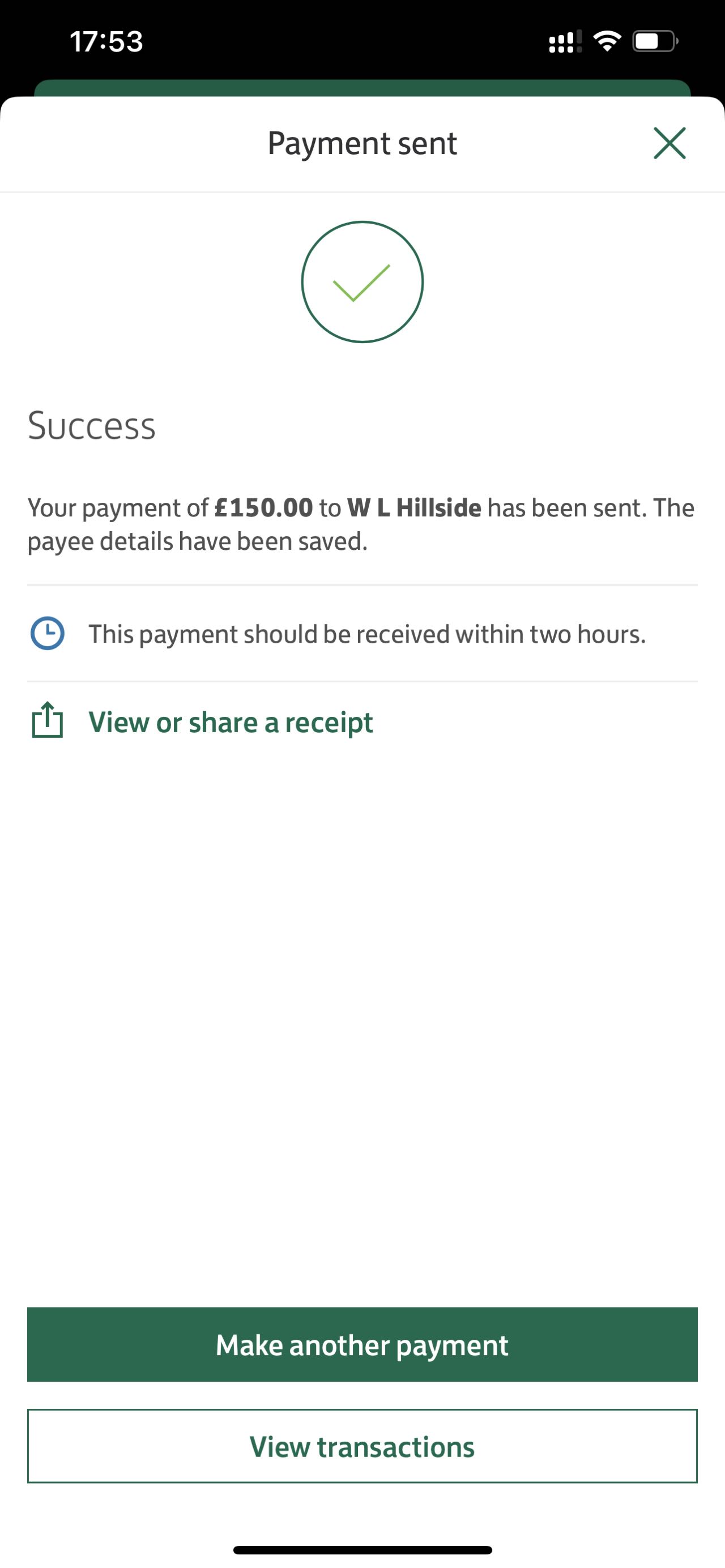This screenshot has height=1568, width=725.
Task: Open View or share a receipt
Action: 230,723
